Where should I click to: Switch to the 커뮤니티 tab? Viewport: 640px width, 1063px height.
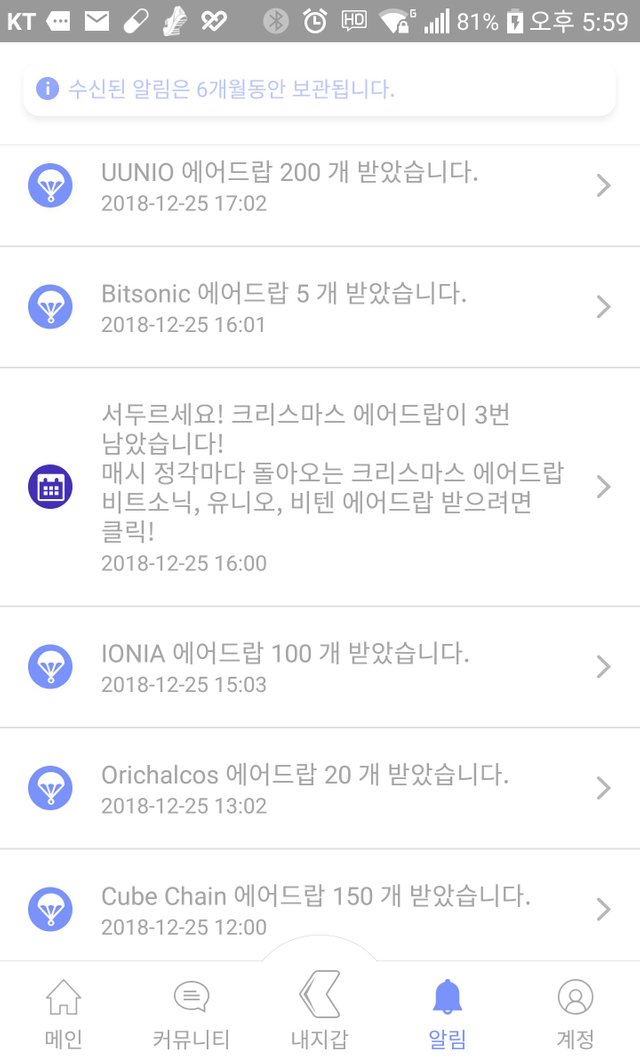191,1012
